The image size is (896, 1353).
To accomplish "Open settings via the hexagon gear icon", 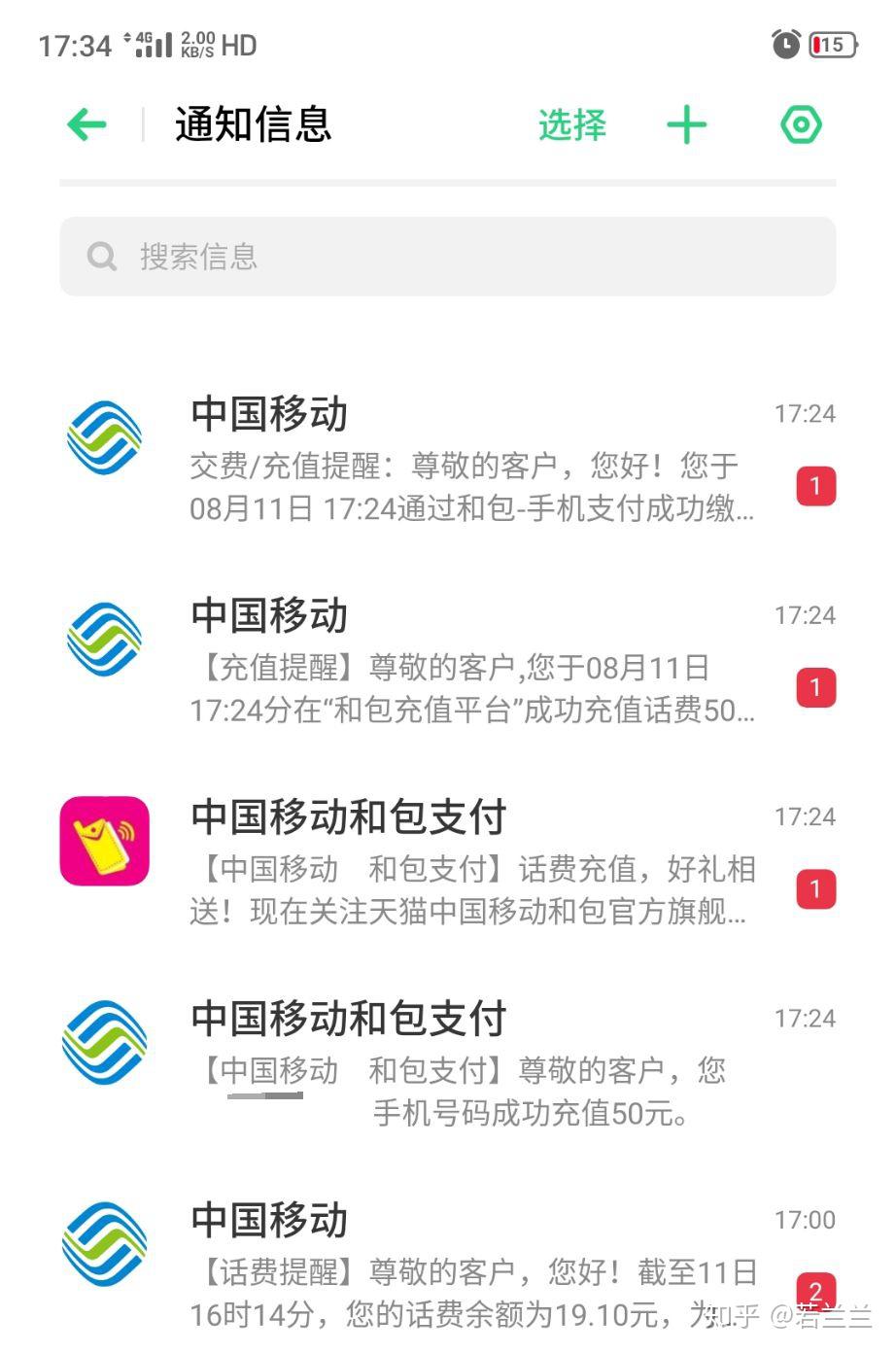I will point(801,124).
